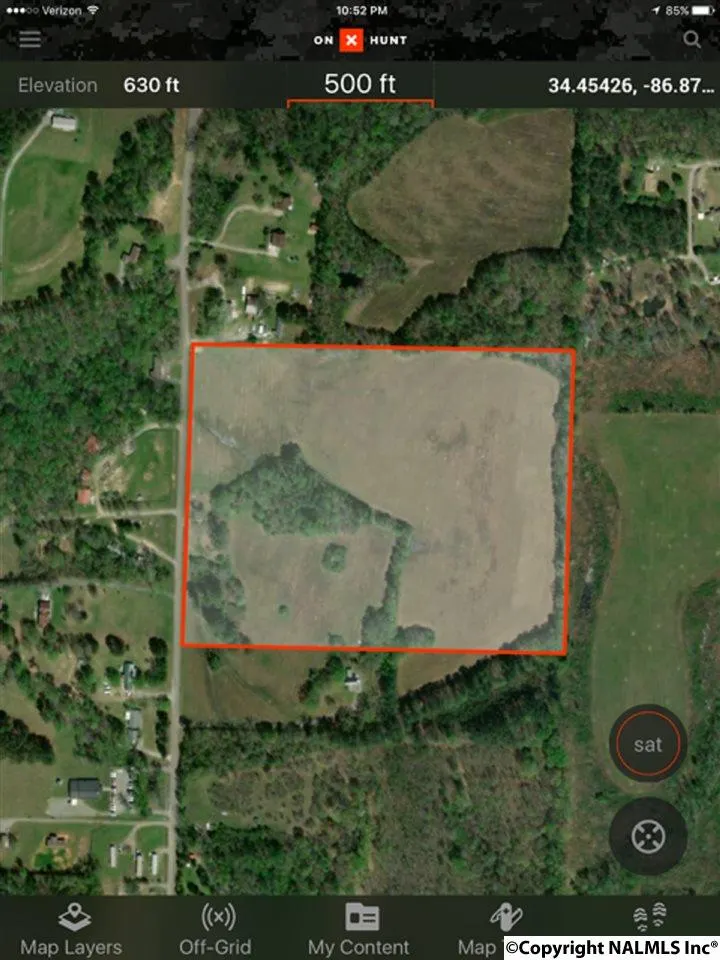Open Off-Grid tab
Viewport: 720px width, 960px height.
click(x=215, y=929)
